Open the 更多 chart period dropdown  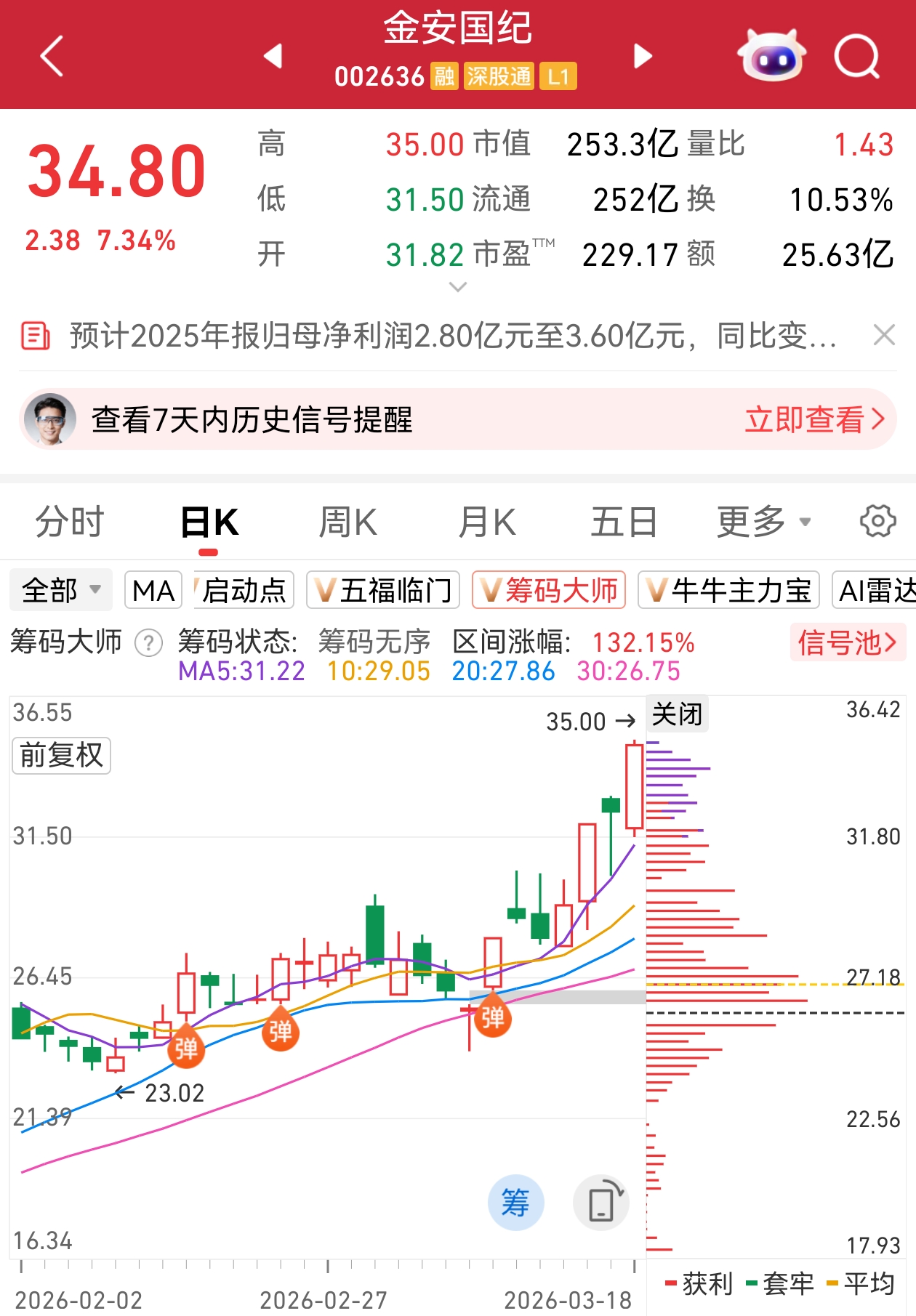click(763, 522)
